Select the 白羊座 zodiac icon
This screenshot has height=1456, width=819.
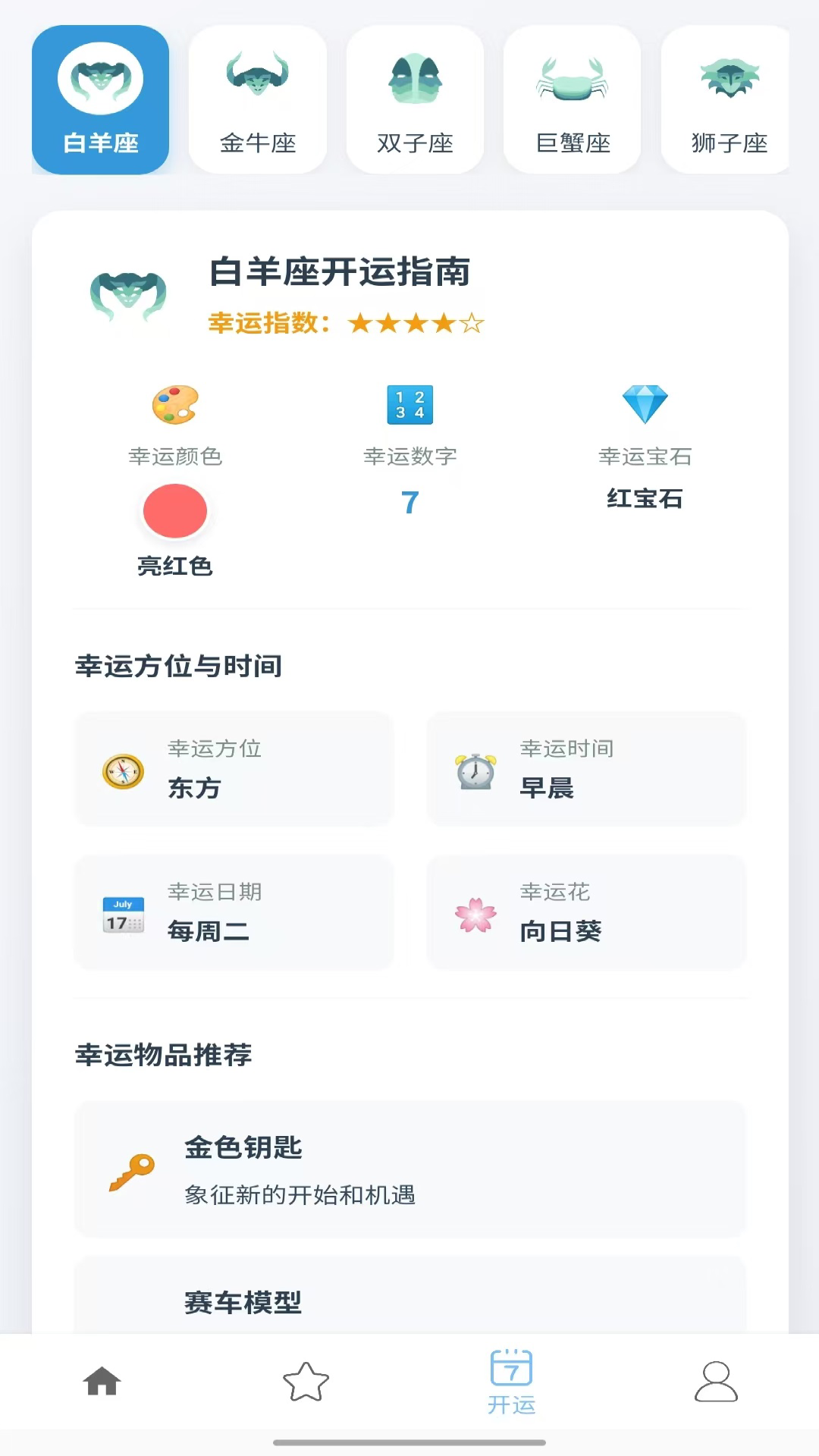pyautogui.click(x=100, y=80)
